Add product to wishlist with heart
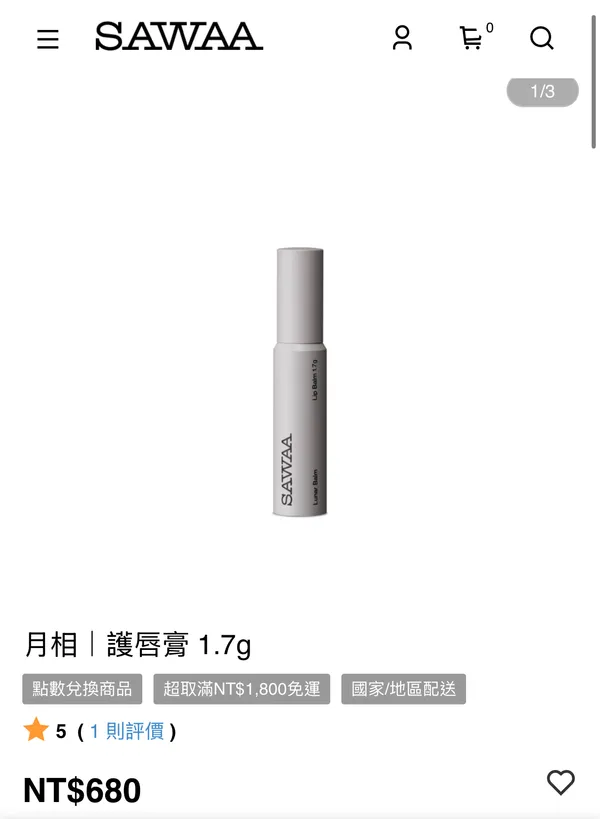 tap(561, 782)
